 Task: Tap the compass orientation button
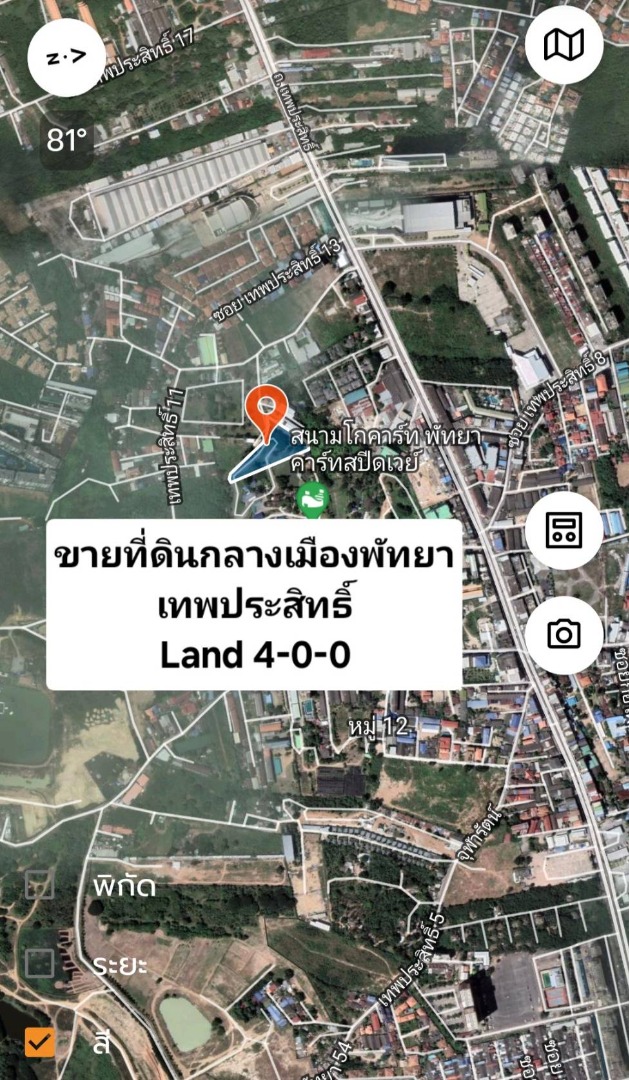click(68, 58)
